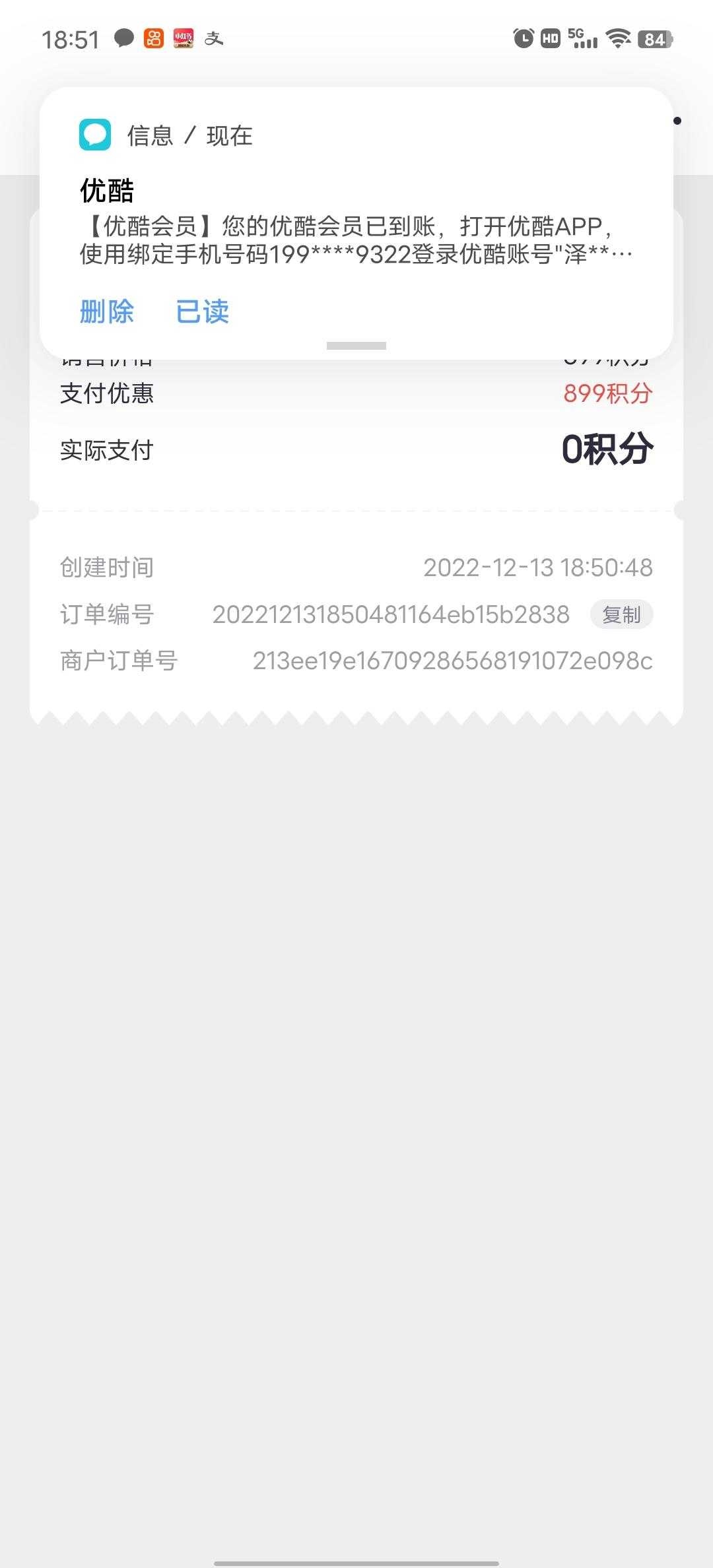This screenshot has width=713, height=1568.
Task: Tap the alarm clock status bar icon
Action: point(524,40)
